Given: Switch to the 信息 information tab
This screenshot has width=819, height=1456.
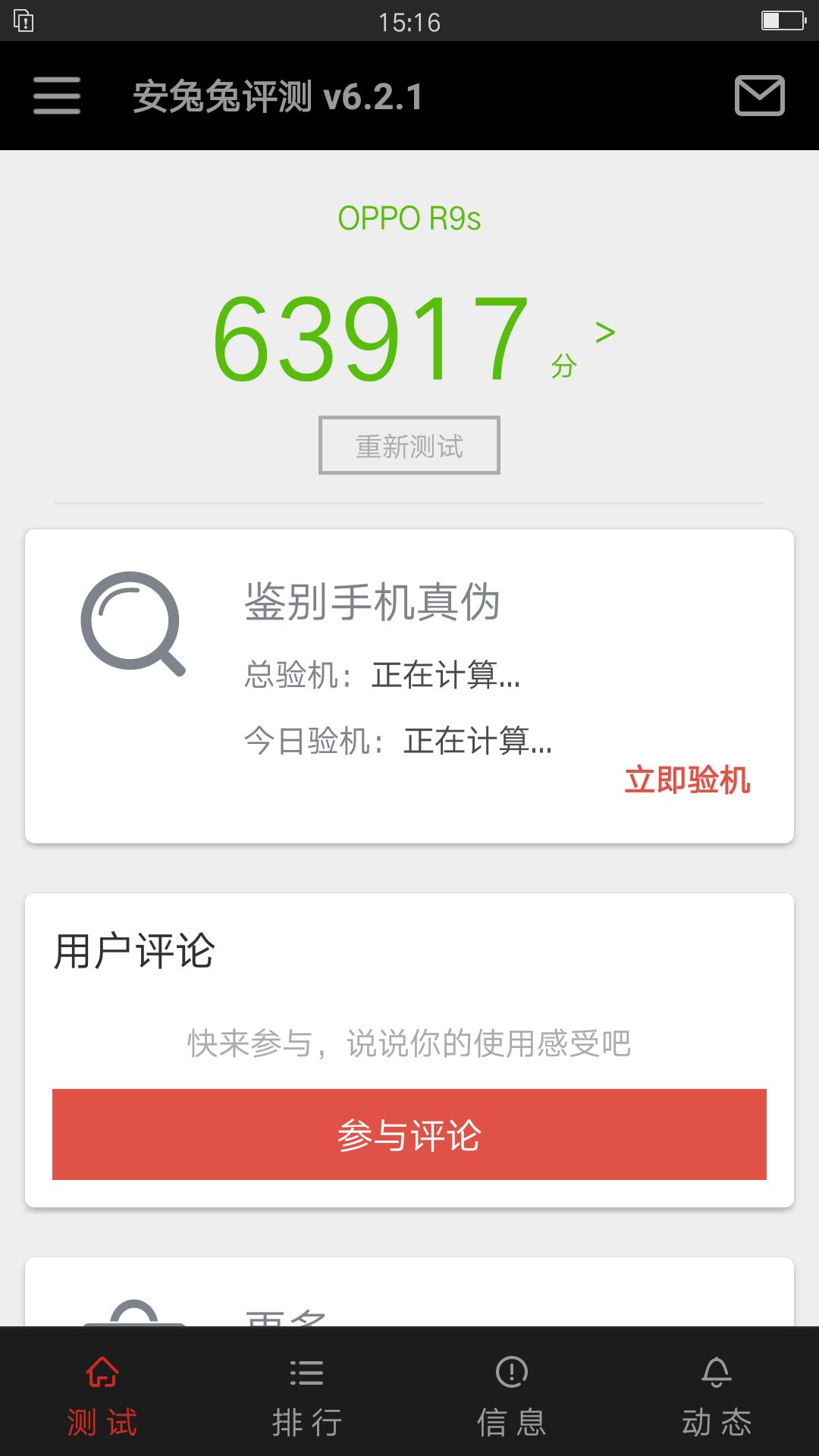Looking at the screenshot, I should pyautogui.click(x=510, y=1418).
